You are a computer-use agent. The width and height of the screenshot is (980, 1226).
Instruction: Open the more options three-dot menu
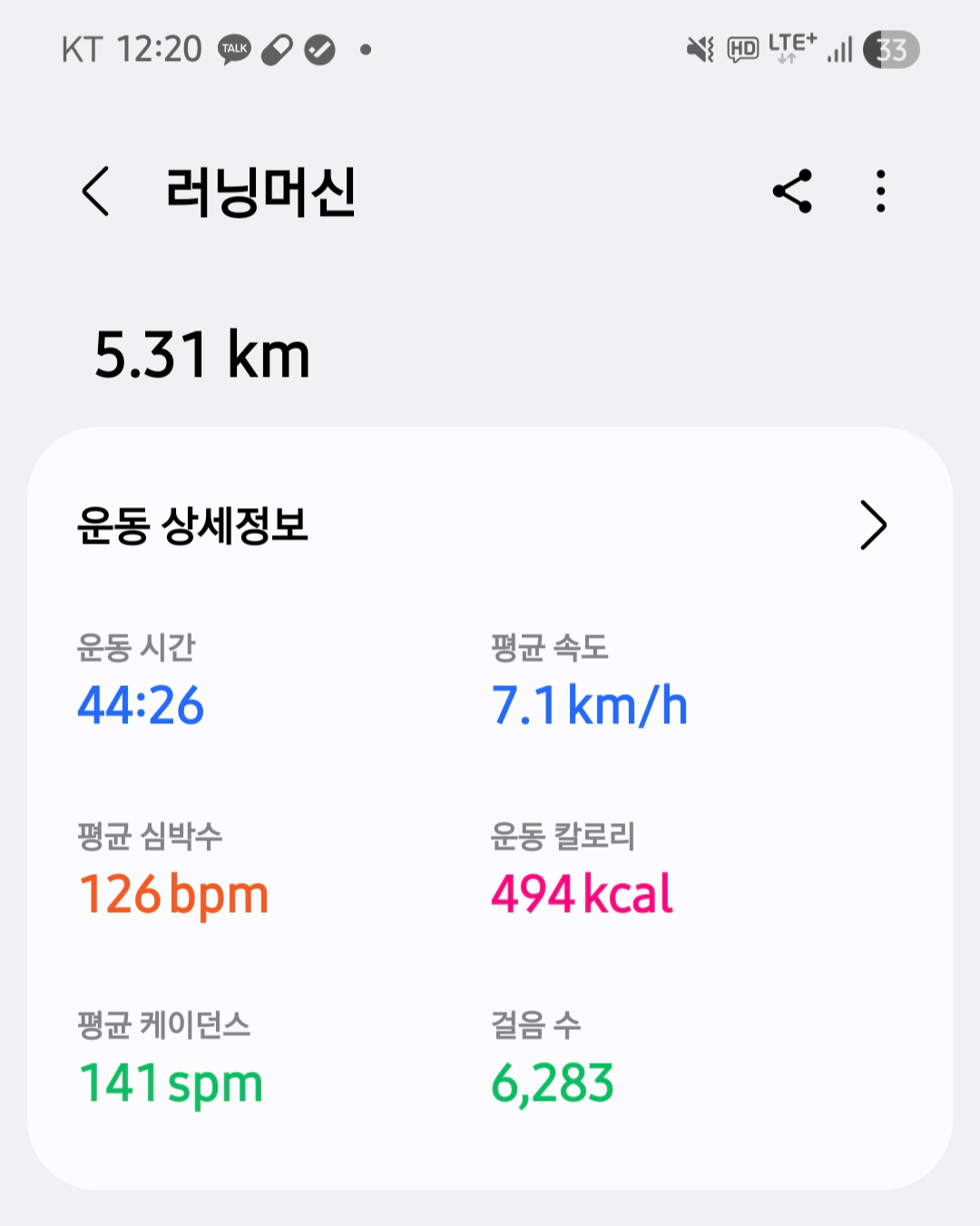(879, 191)
